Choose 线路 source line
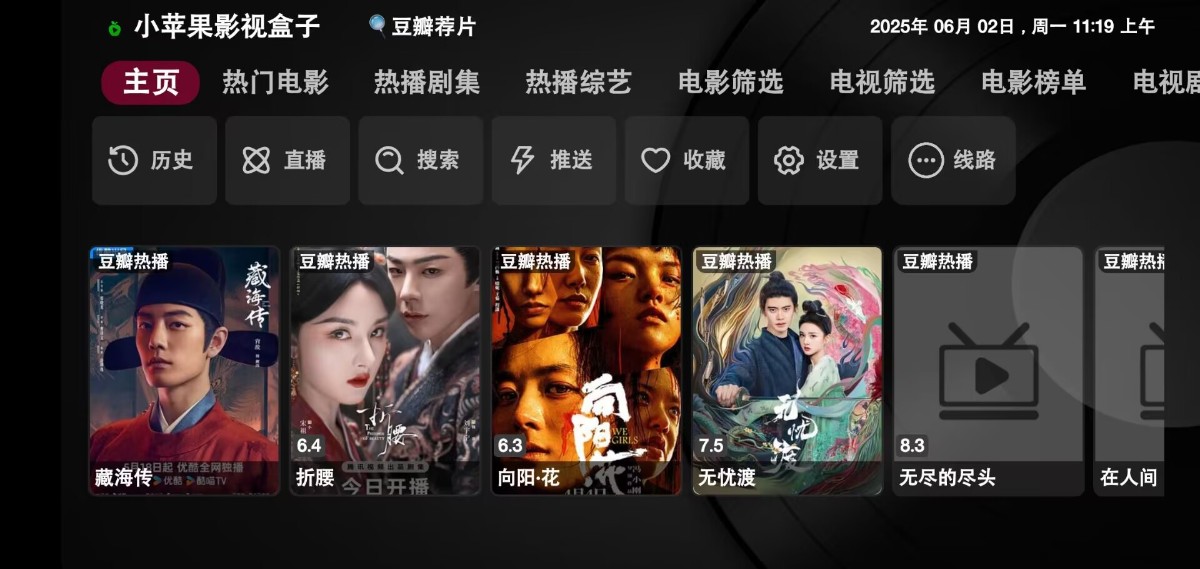This screenshot has height=569, width=1200. coord(953,160)
